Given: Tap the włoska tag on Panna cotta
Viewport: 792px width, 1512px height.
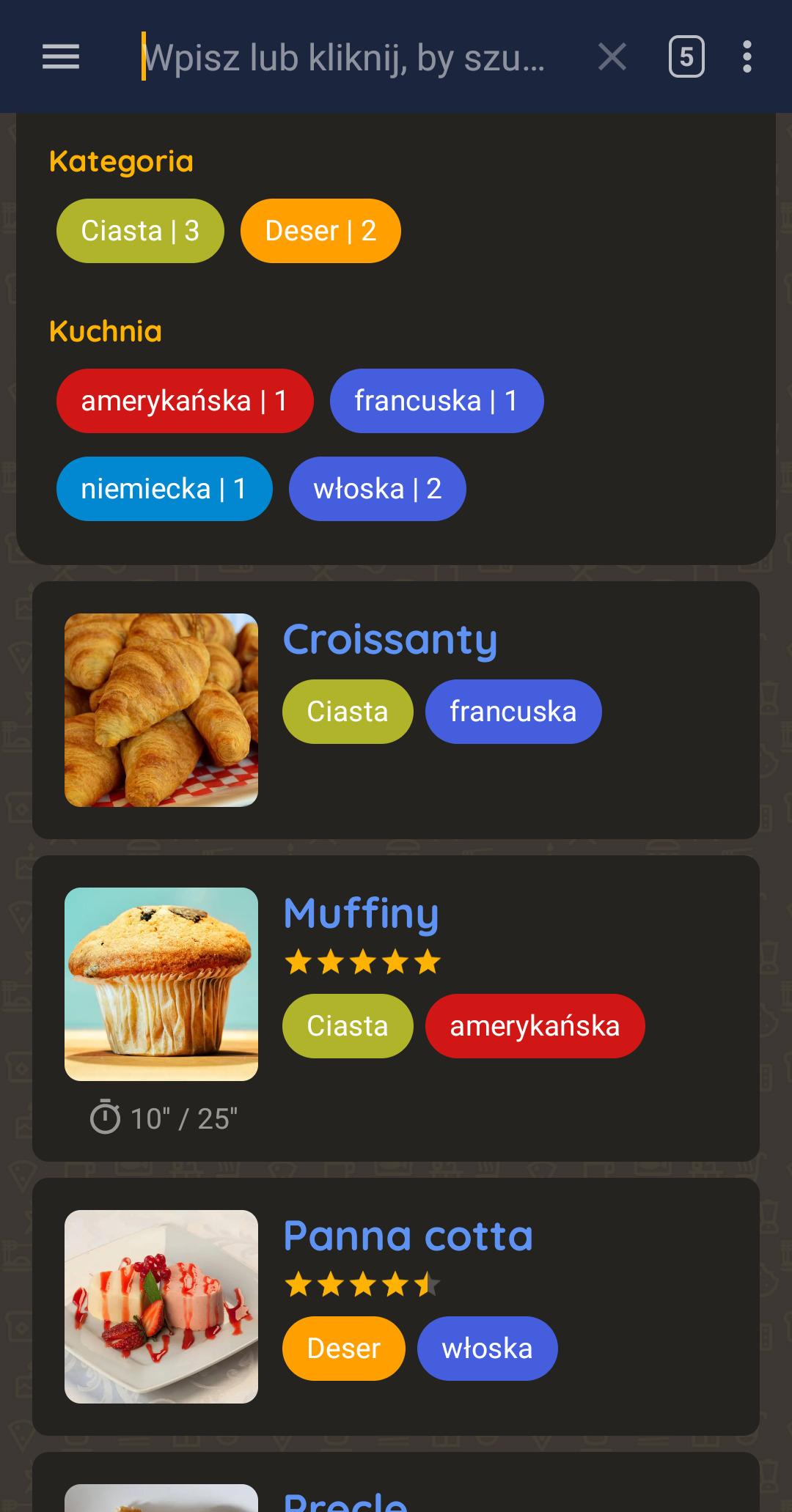Looking at the screenshot, I should click(x=487, y=1349).
